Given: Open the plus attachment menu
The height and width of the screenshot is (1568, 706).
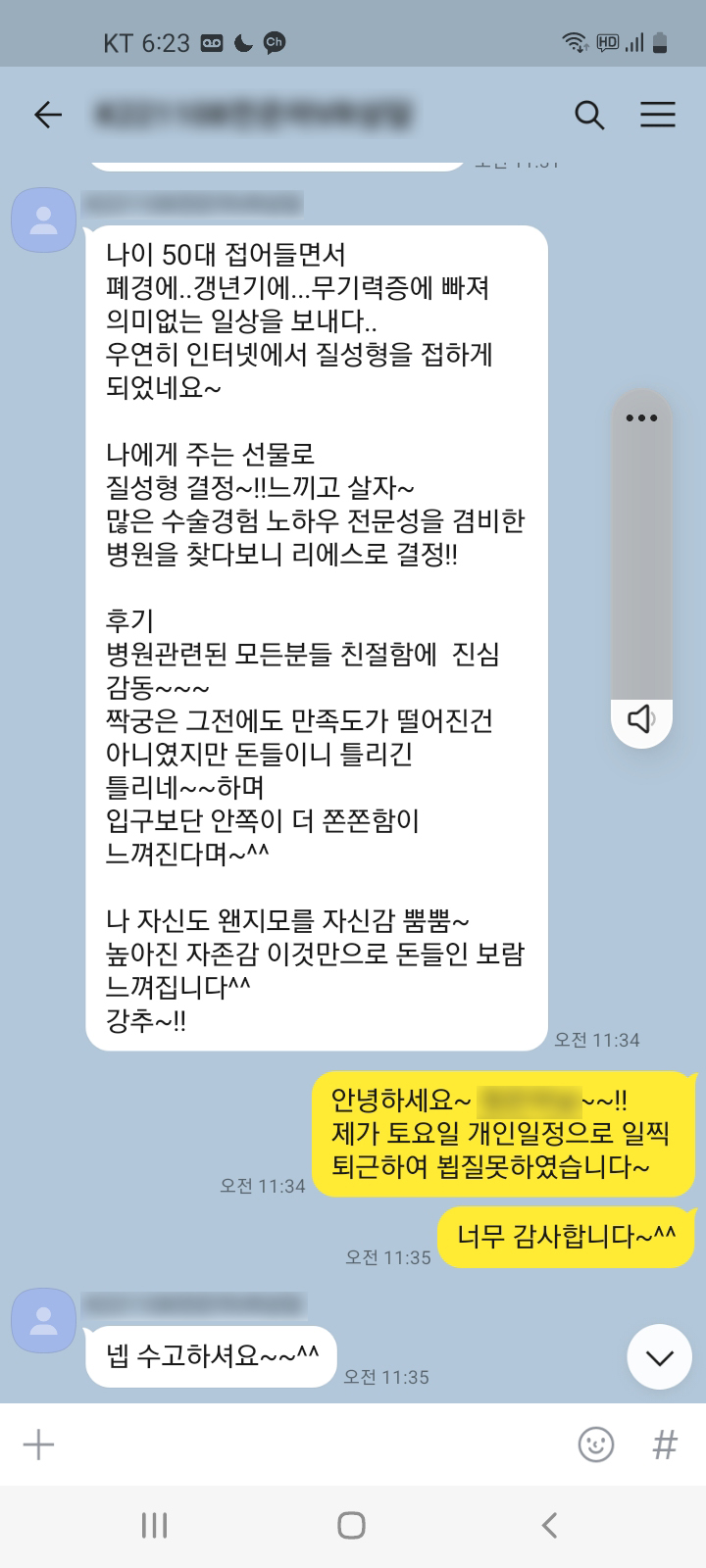Looking at the screenshot, I should point(38,1445).
